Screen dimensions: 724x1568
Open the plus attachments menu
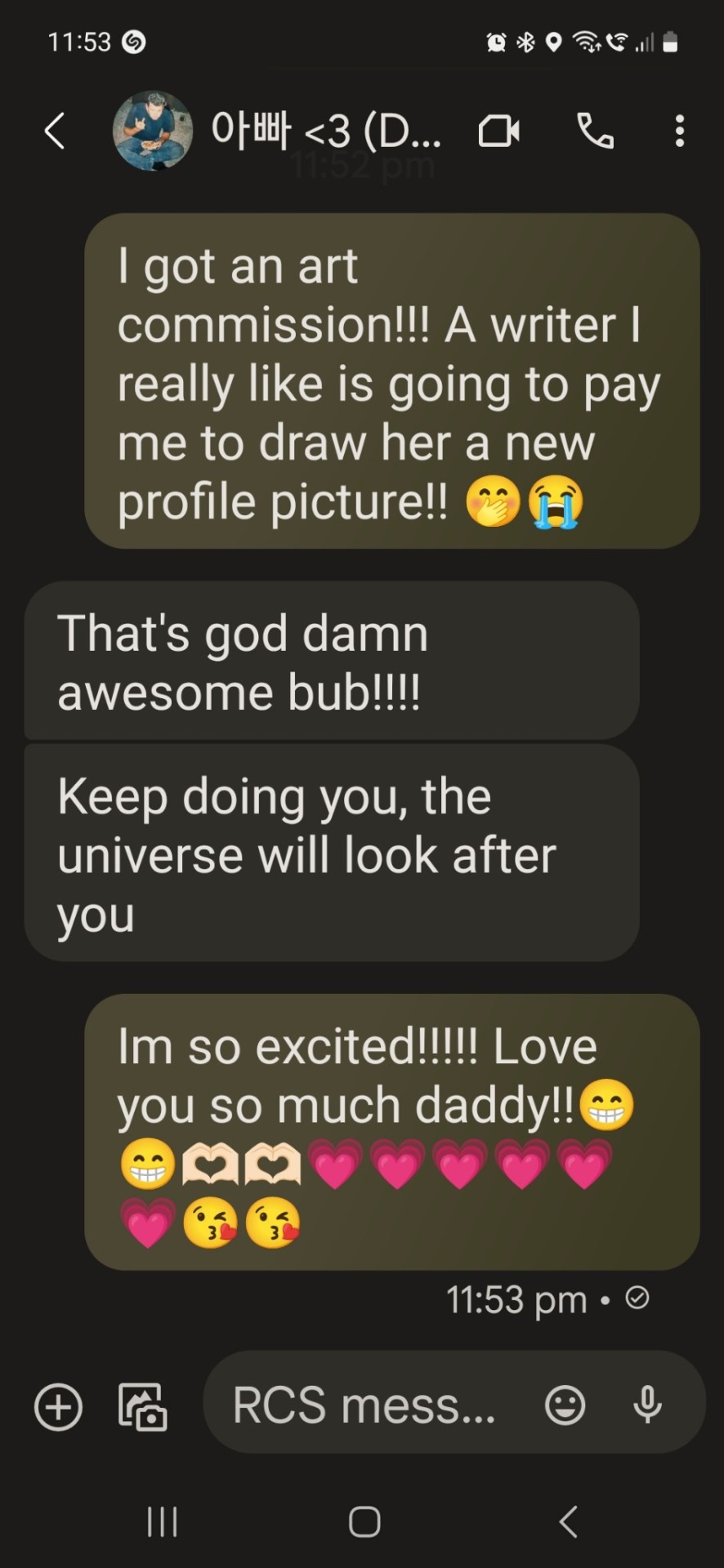(58, 1406)
